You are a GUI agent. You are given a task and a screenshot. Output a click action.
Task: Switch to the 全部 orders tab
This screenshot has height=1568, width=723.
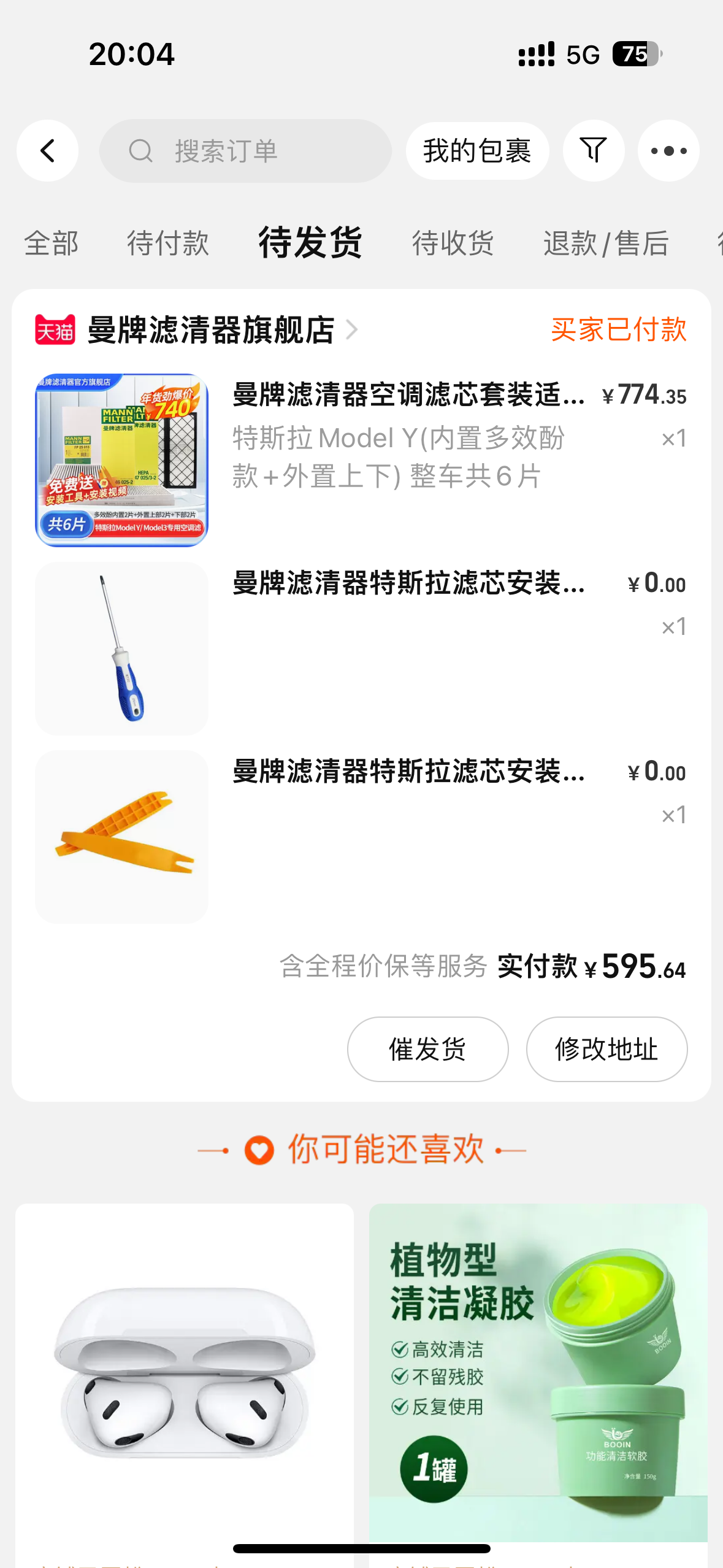(x=50, y=244)
